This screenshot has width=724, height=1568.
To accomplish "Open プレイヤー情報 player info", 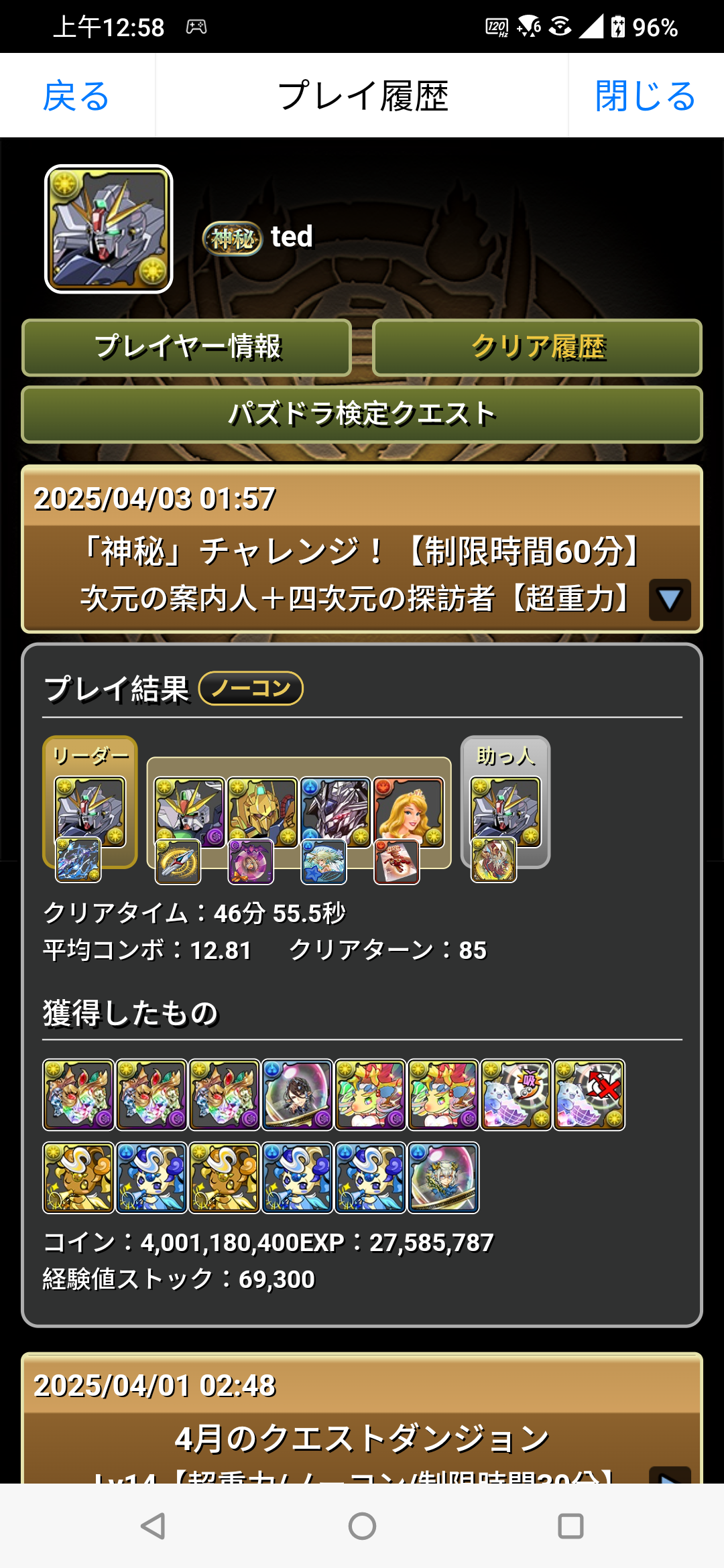I will (187, 347).
